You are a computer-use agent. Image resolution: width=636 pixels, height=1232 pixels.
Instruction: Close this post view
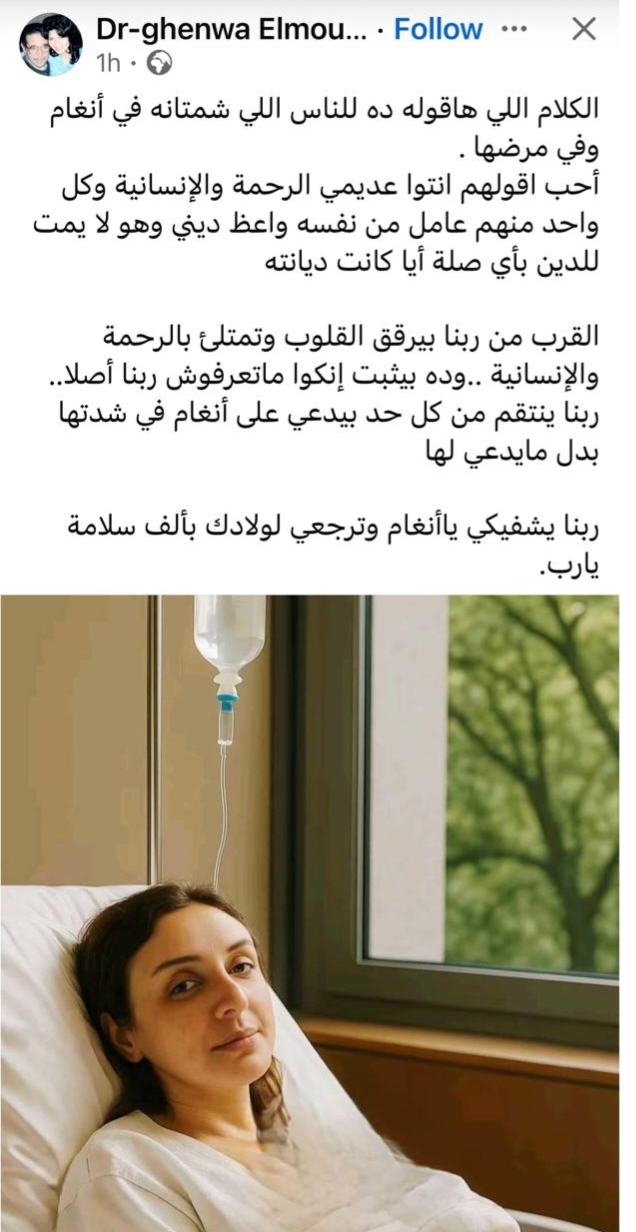point(583,29)
